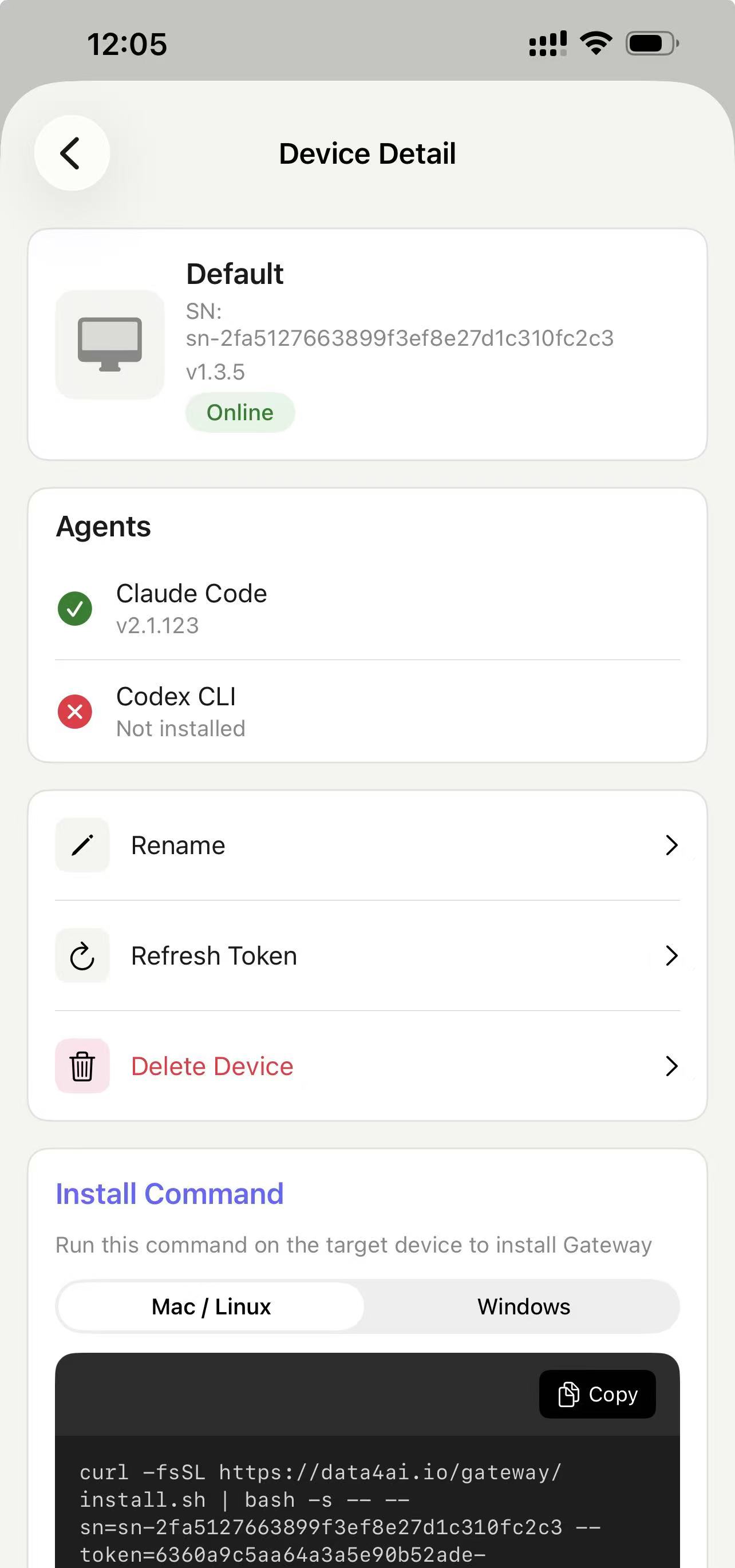The height and width of the screenshot is (1568, 735).
Task: Switch to the Windows tab
Action: (x=523, y=1306)
